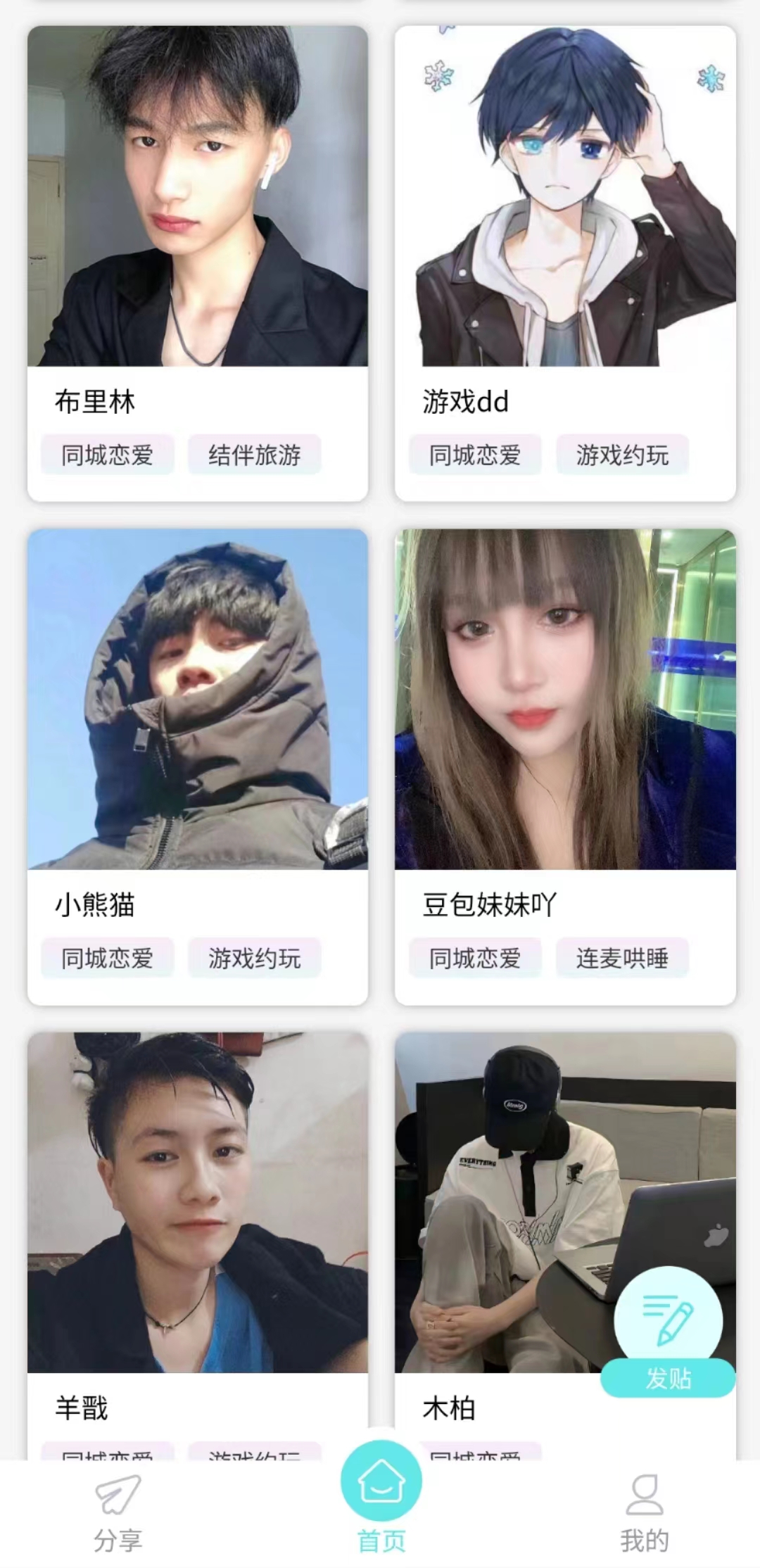Image resolution: width=760 pixels, height=1568 pixels.
Task: Select the 同城恋爱 tag under 游戏dd
Action: tap(475, 455)
